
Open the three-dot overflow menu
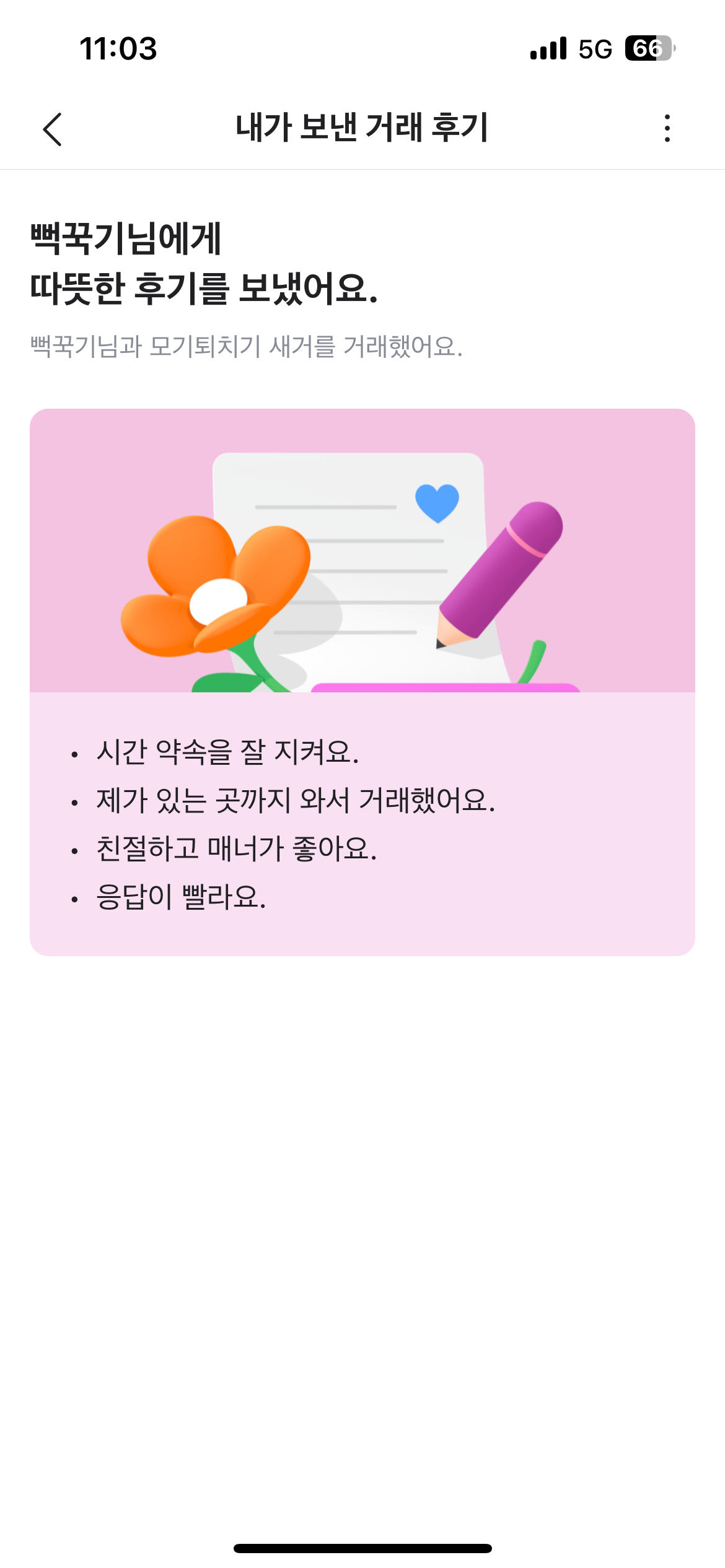pyautogui.click(x=667, y=128)
